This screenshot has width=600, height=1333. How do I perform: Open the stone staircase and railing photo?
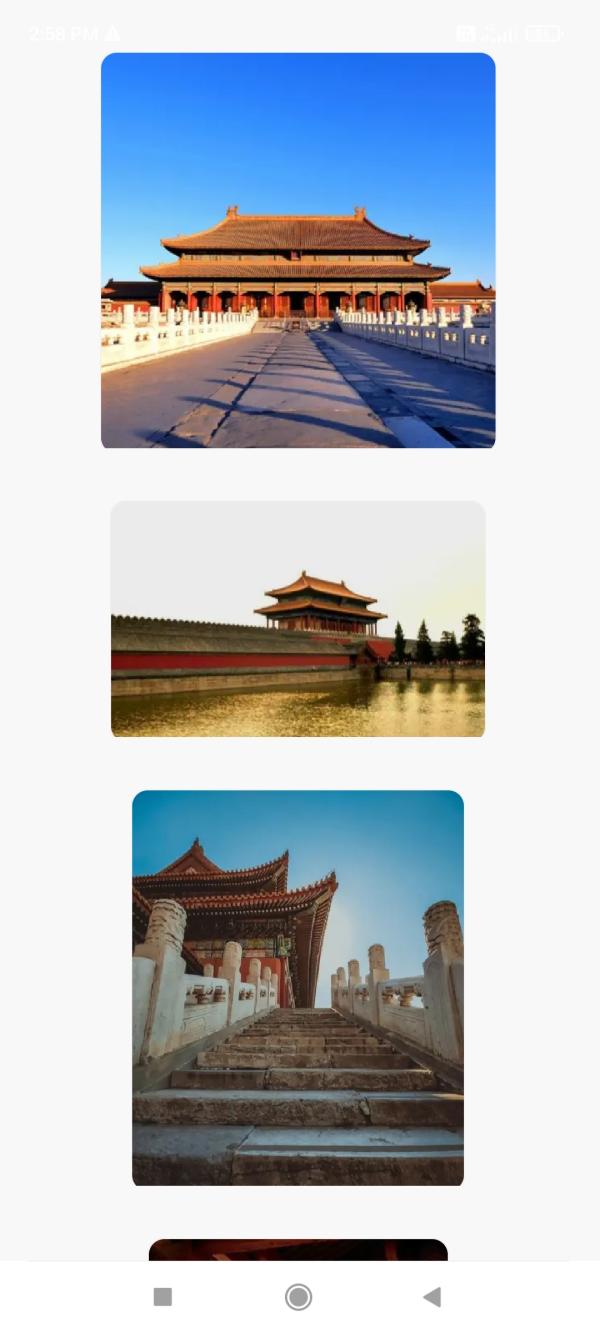pyautogui.click(x=298, y=988)
